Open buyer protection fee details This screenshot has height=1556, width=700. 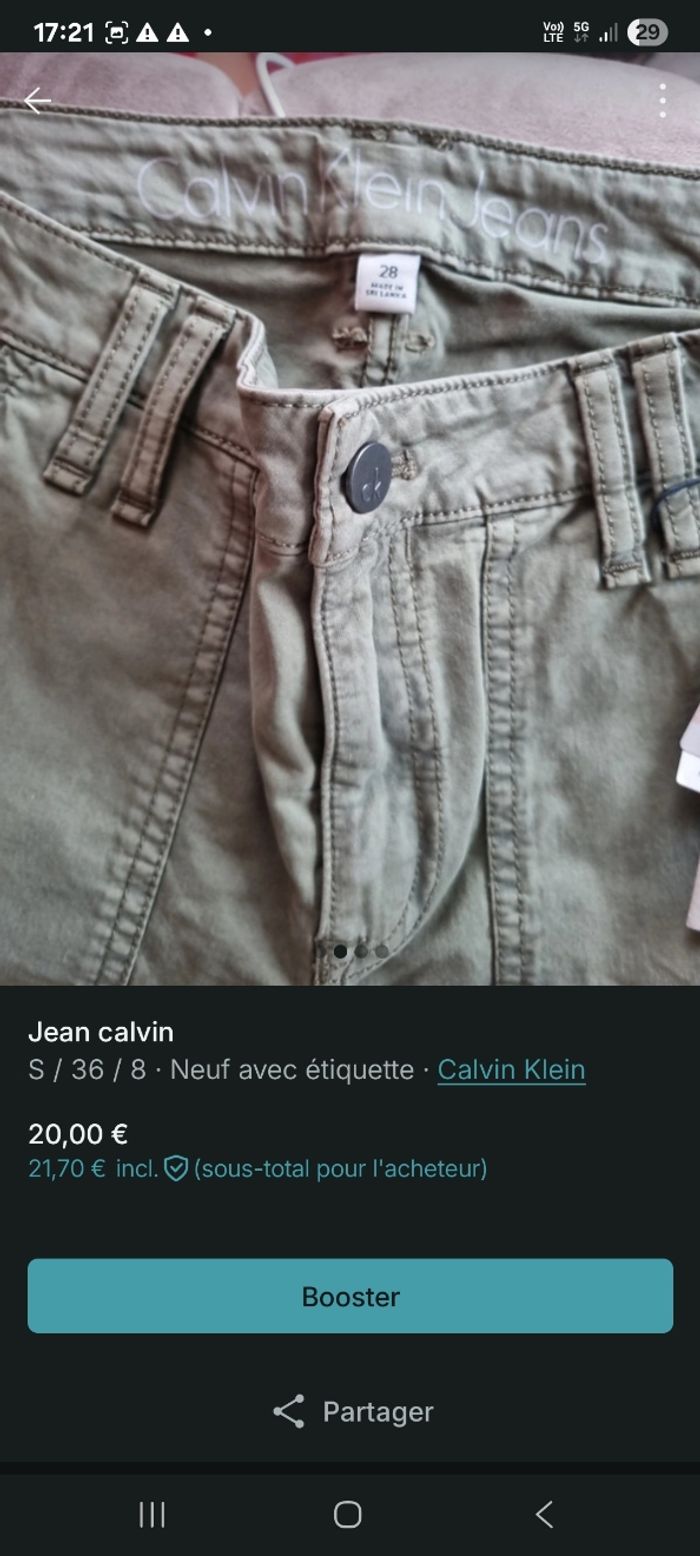(x=176, y=1168)
